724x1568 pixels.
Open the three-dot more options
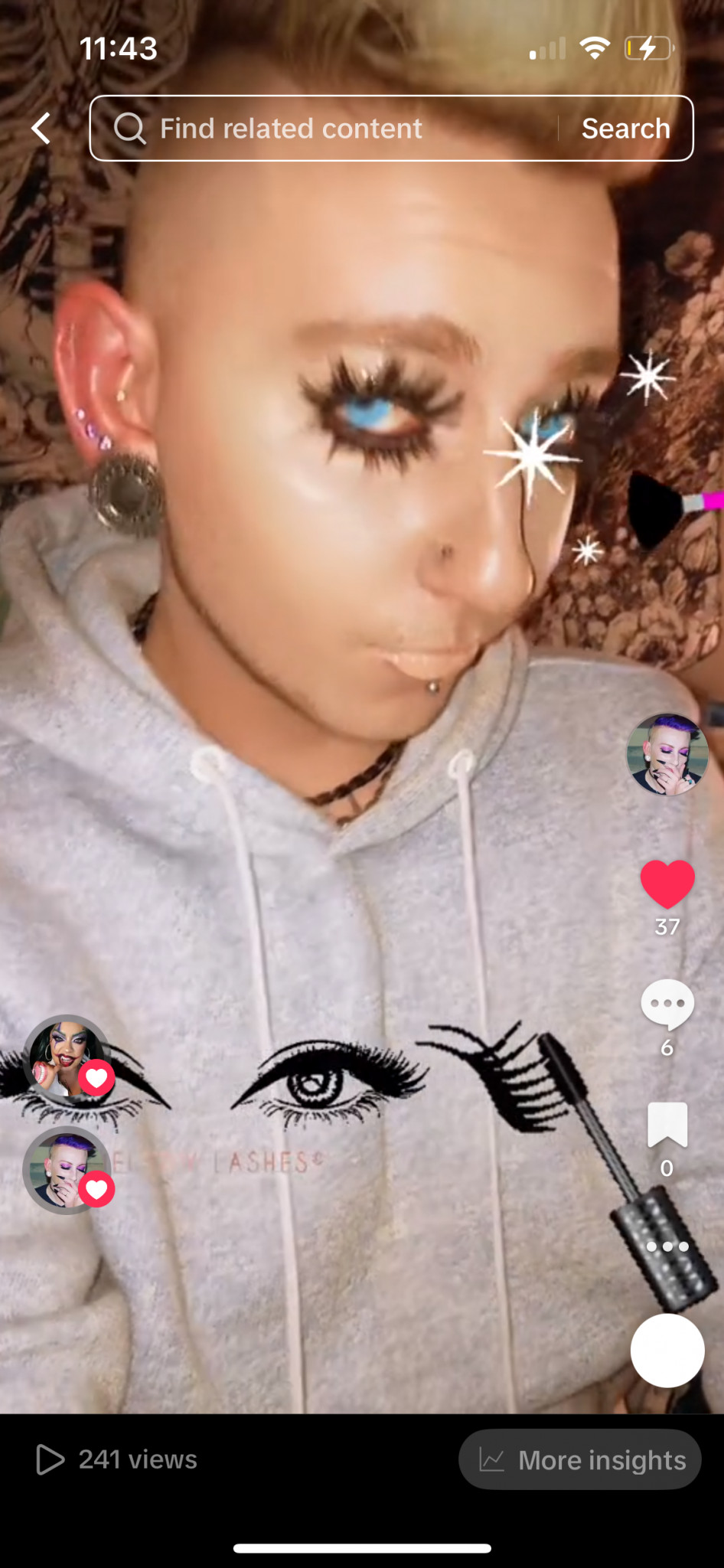667,1246
